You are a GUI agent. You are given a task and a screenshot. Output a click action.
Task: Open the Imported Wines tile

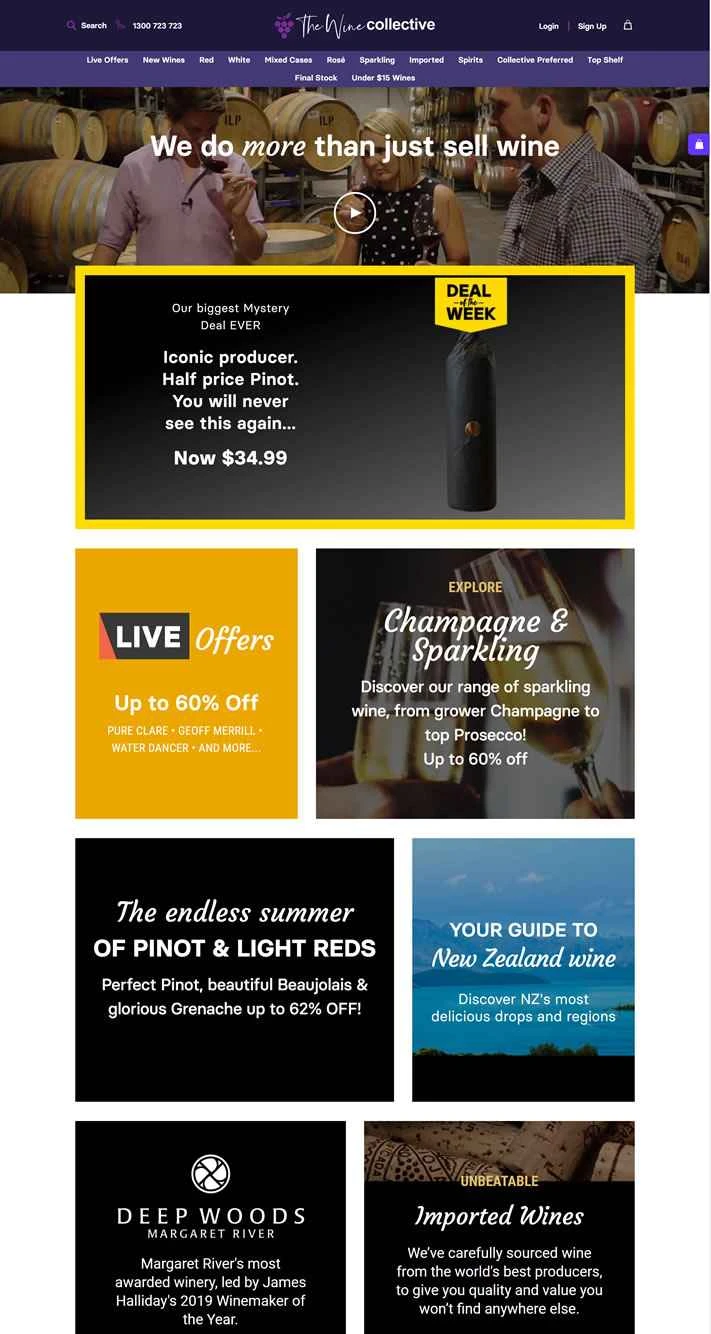tap(499, 1227)
